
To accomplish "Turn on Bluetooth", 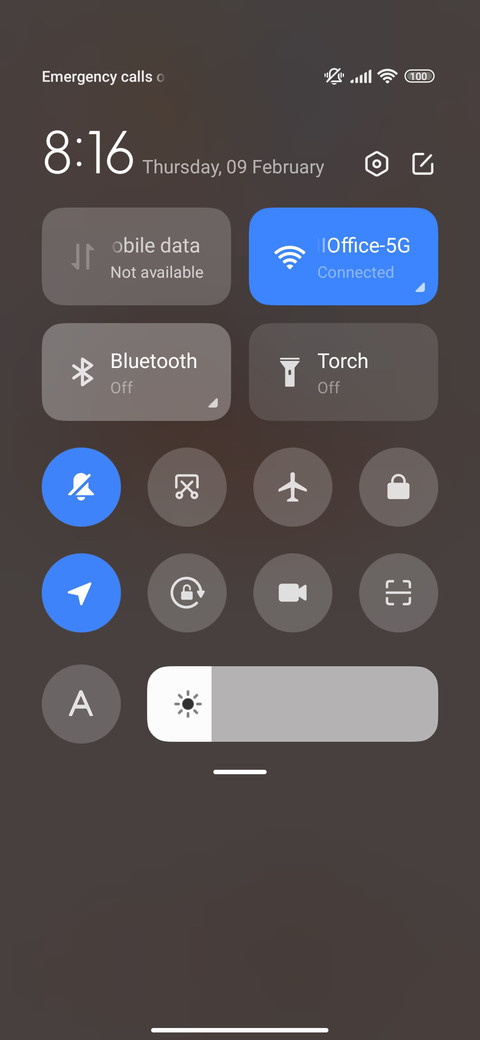I will click(x=137, y=372).
